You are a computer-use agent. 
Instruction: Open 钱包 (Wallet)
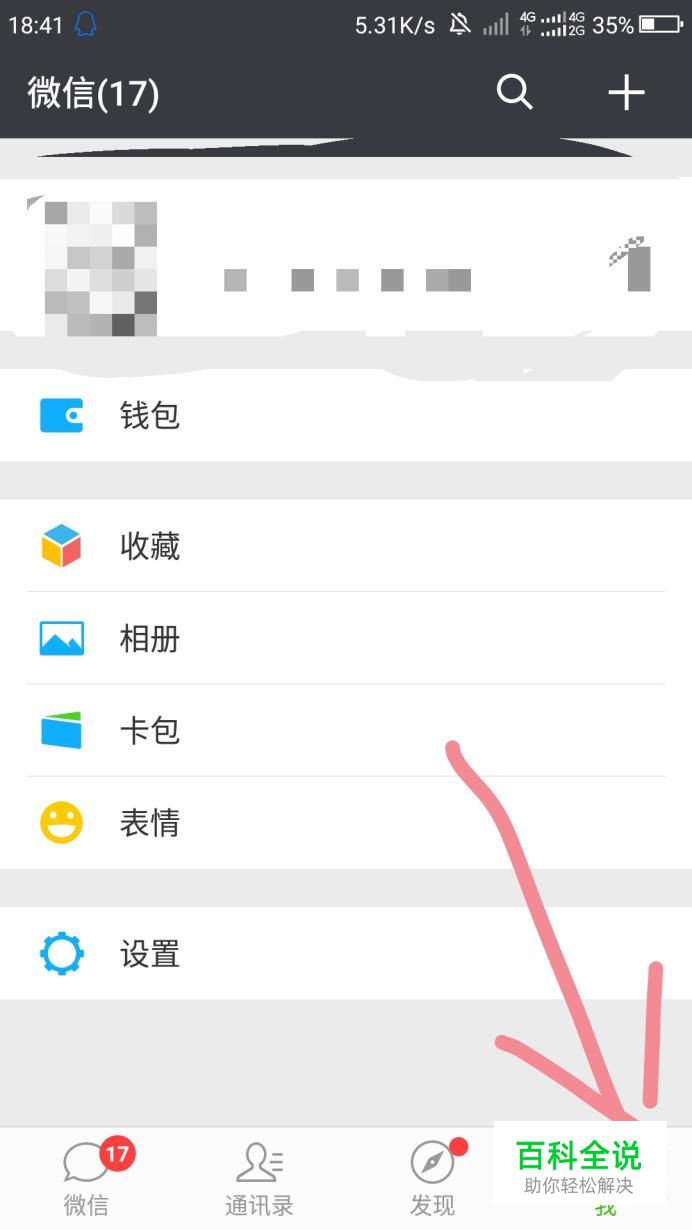point(345,415)
